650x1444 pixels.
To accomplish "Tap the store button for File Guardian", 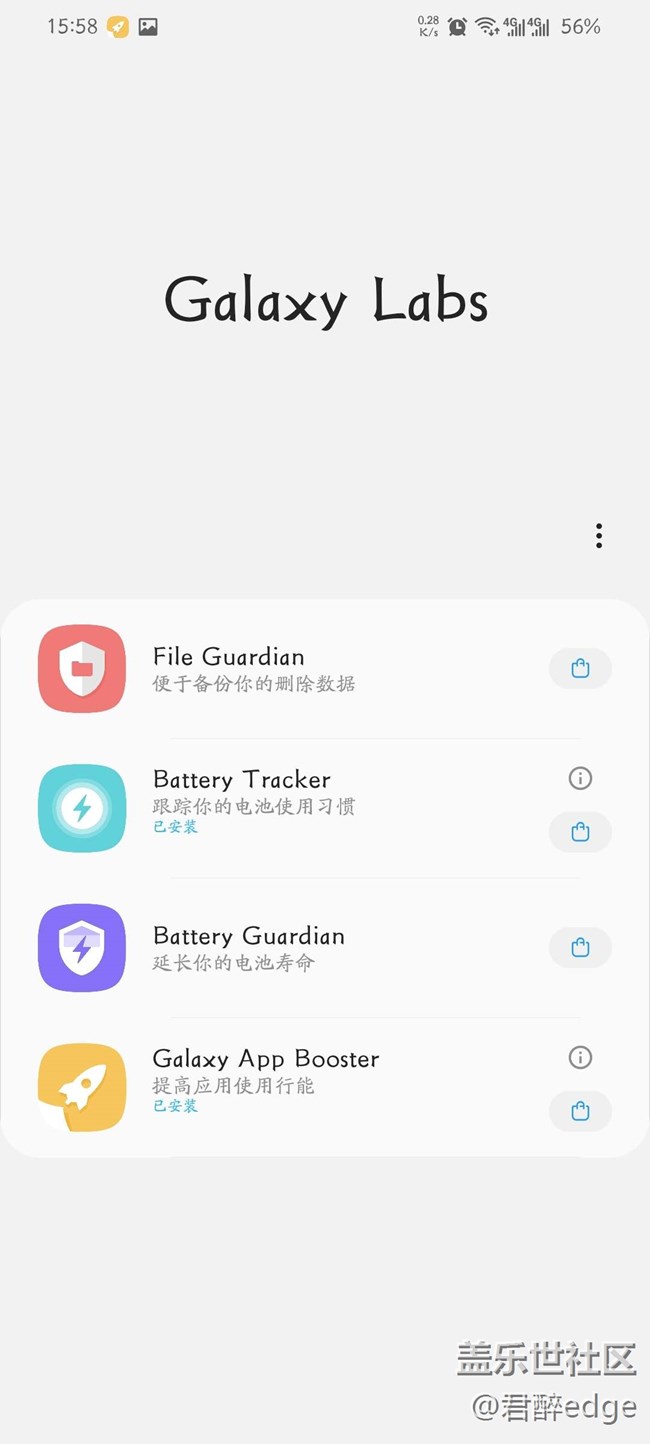I will pyautogui.click(x=580, y=669).
